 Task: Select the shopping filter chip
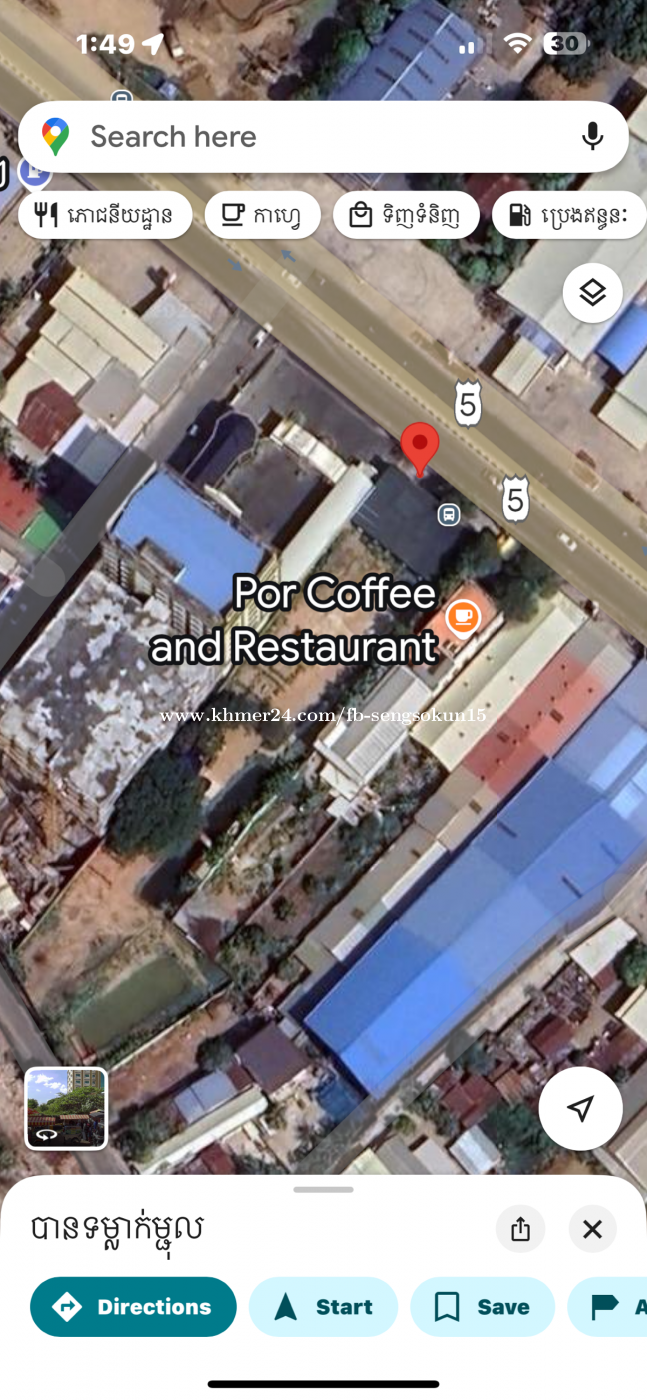coord(406,215)
